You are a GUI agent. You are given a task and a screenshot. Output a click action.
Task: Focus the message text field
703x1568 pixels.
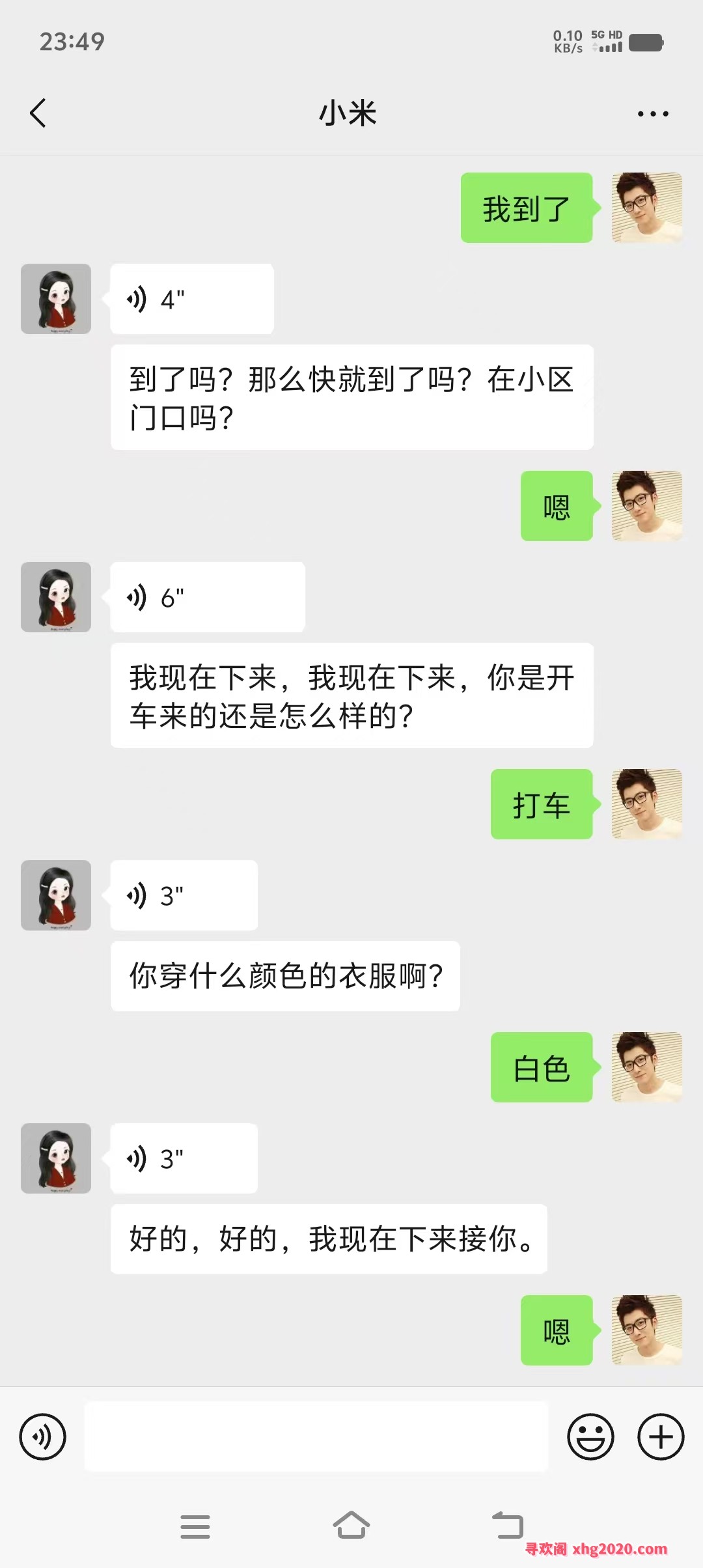[316, 1436]
